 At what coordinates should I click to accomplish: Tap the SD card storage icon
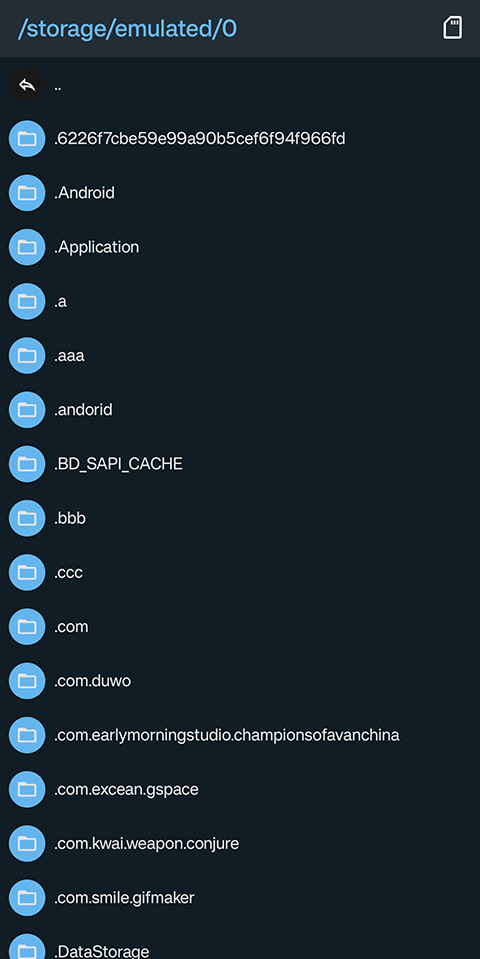tap(452, 28)
